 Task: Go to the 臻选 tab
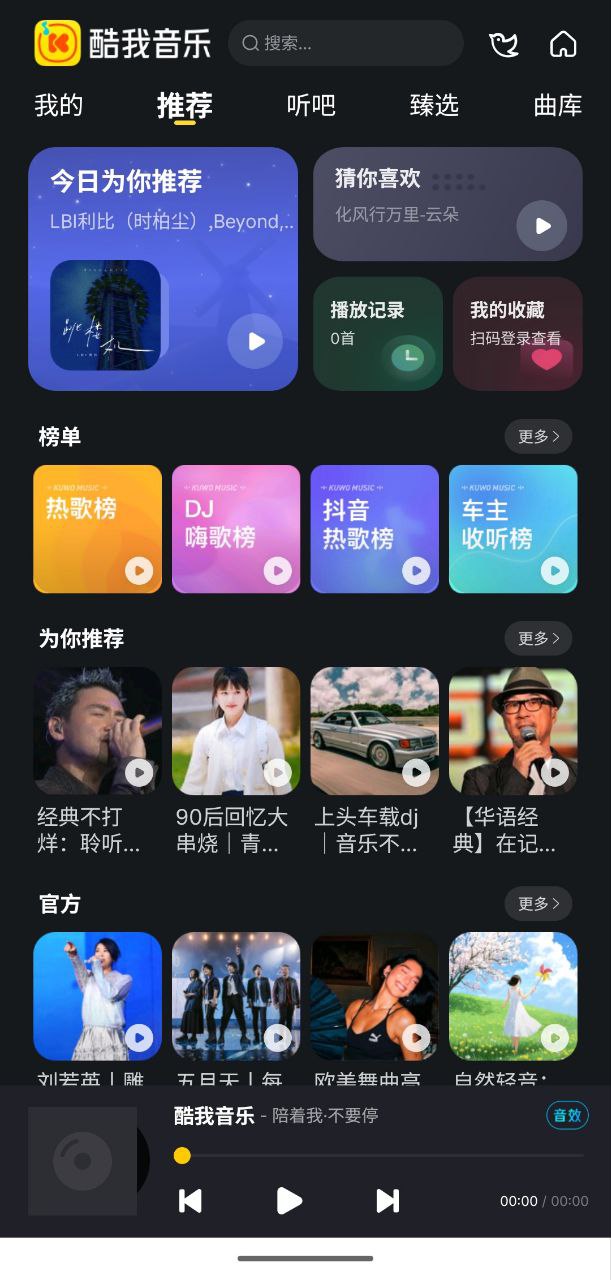[434, 105]
